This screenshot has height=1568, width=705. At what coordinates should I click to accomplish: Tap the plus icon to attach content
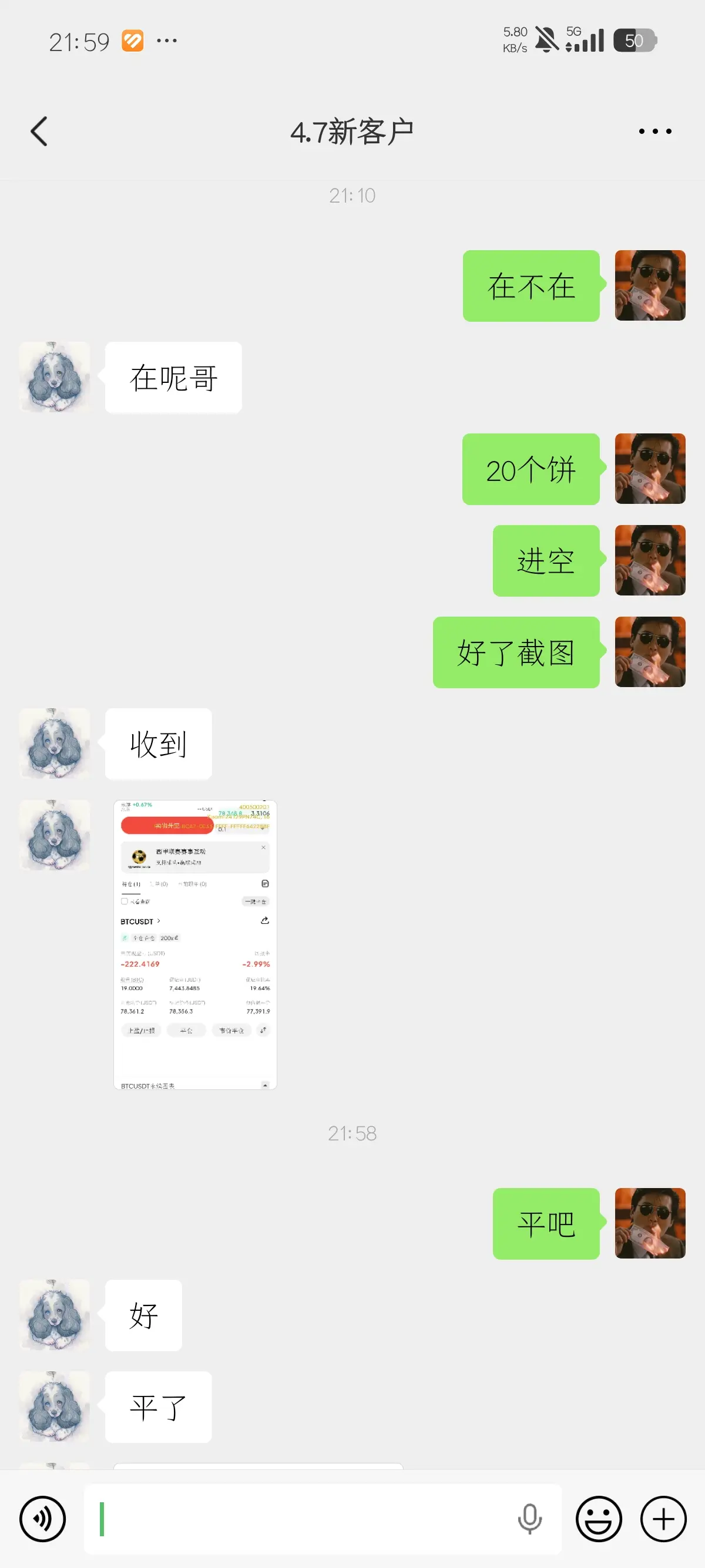click(663, 1518)
